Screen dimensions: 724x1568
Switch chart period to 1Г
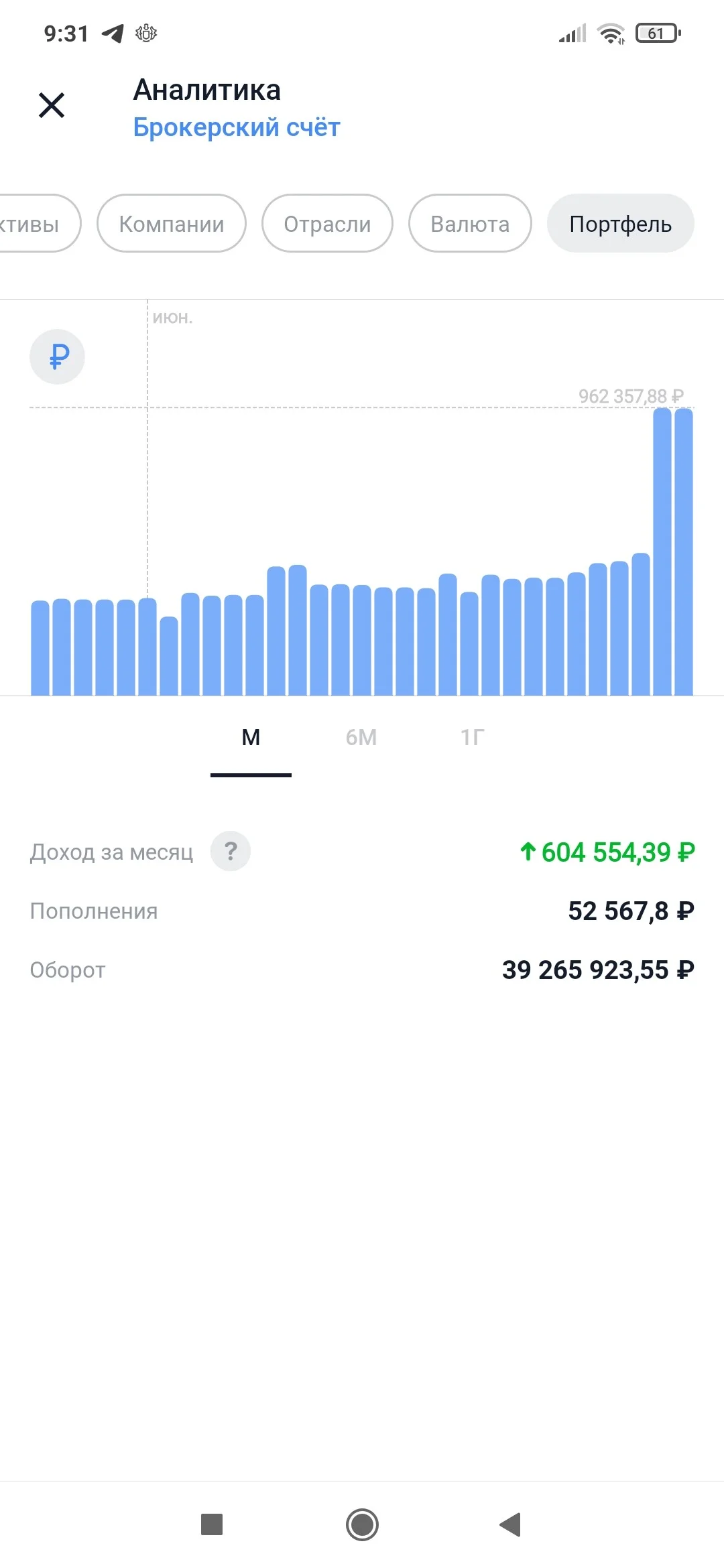coord(472,737)
